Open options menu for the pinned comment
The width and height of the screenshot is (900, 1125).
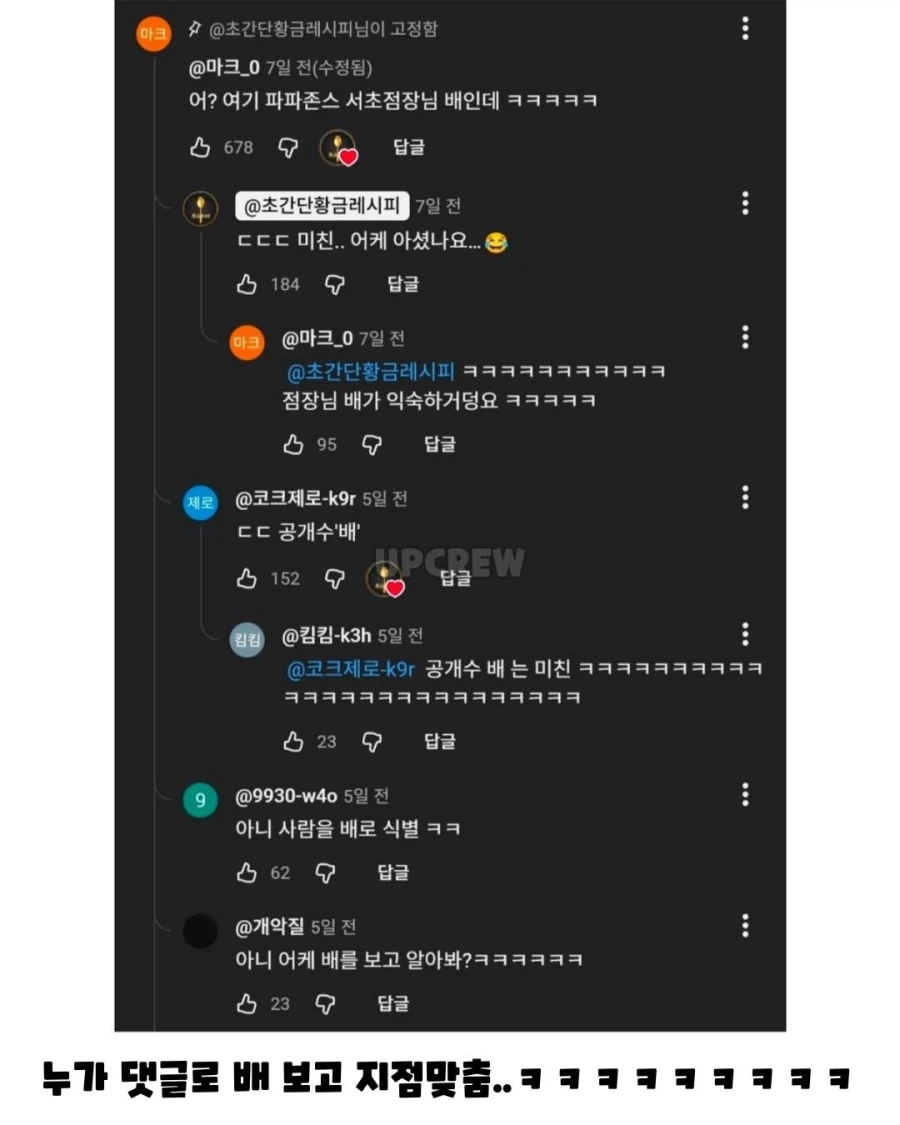pos(744,31)
